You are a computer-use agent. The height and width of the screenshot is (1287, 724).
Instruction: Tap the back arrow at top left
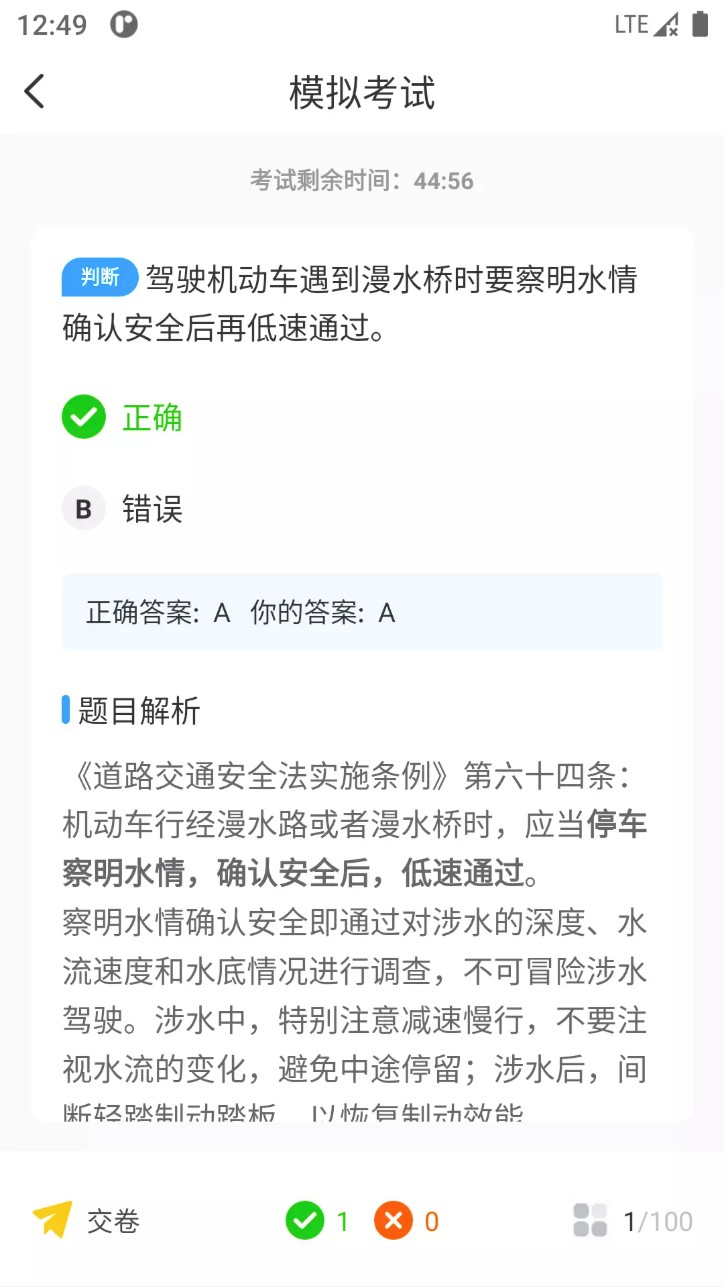(x=35, y=90)
